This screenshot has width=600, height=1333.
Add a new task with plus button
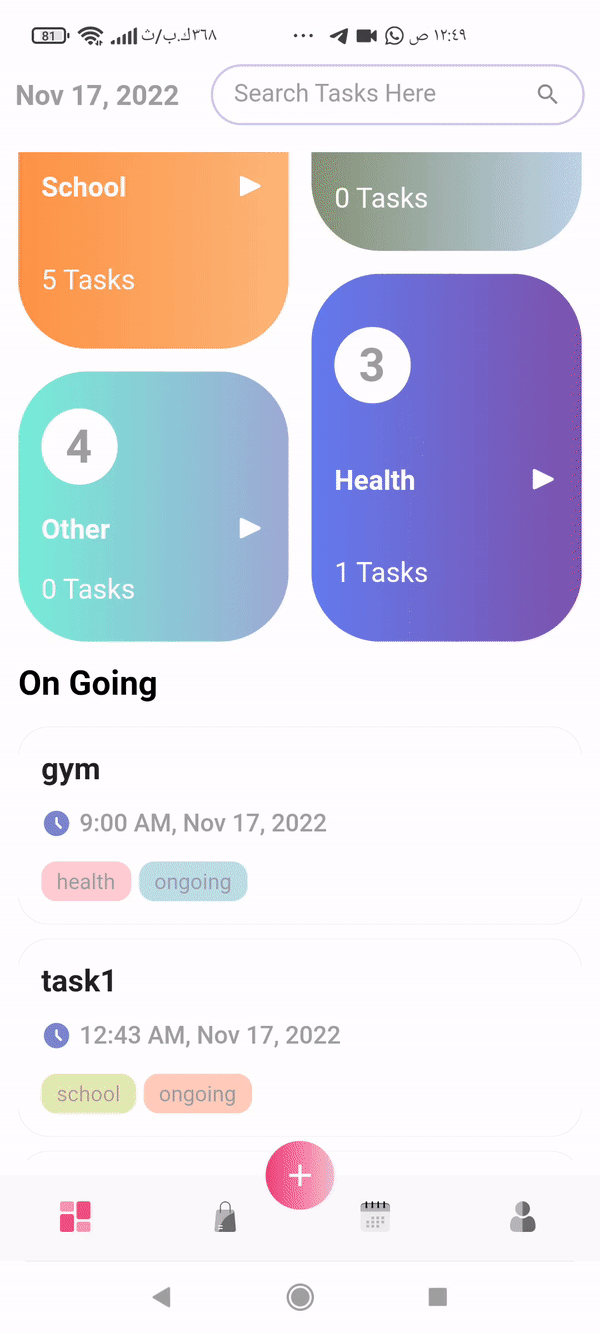click(x=300, y=1176)
